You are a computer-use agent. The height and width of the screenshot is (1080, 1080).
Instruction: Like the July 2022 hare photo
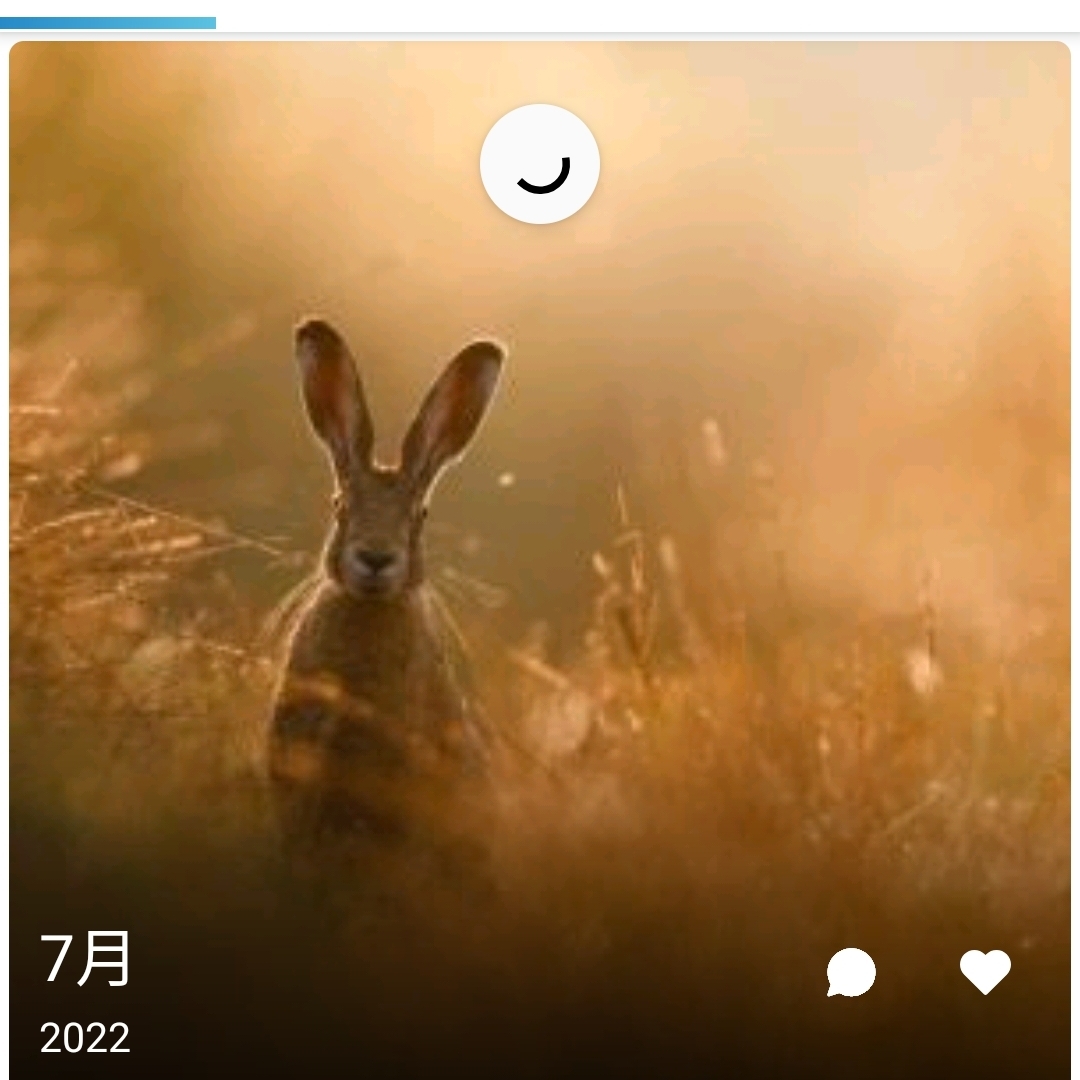tap(985, 972)
